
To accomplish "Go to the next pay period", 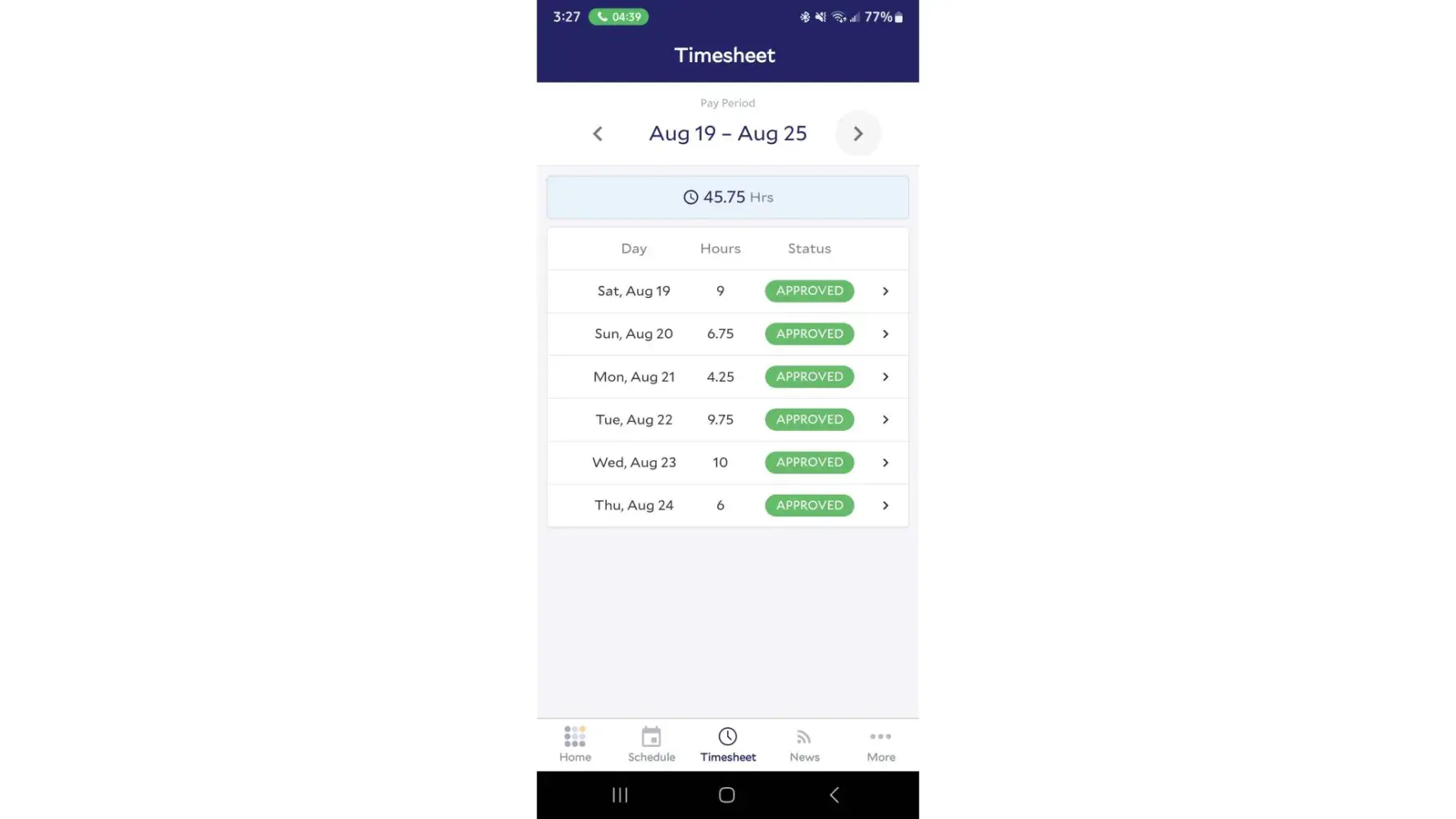I will [857, 133].
